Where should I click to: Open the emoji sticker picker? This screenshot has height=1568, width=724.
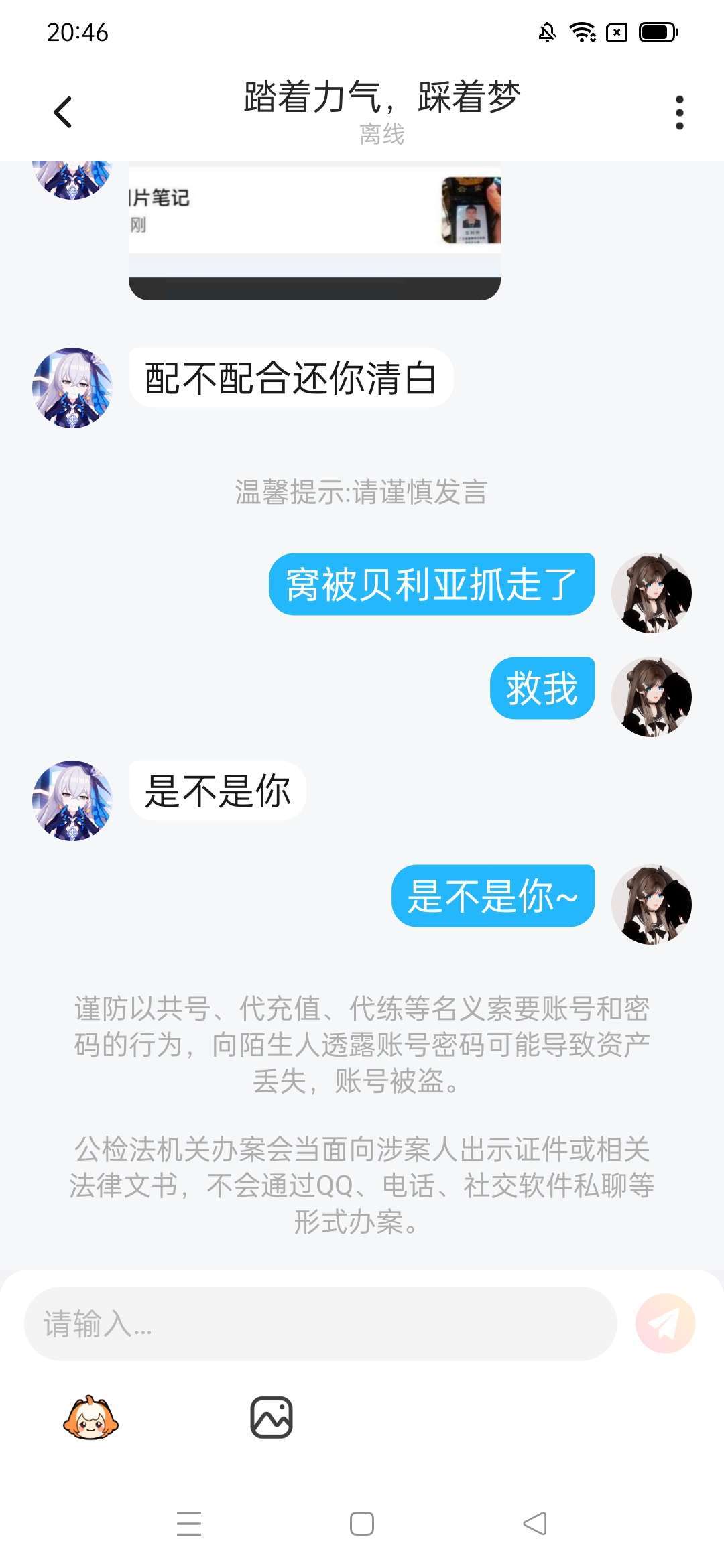click(x=90, y=1417)
